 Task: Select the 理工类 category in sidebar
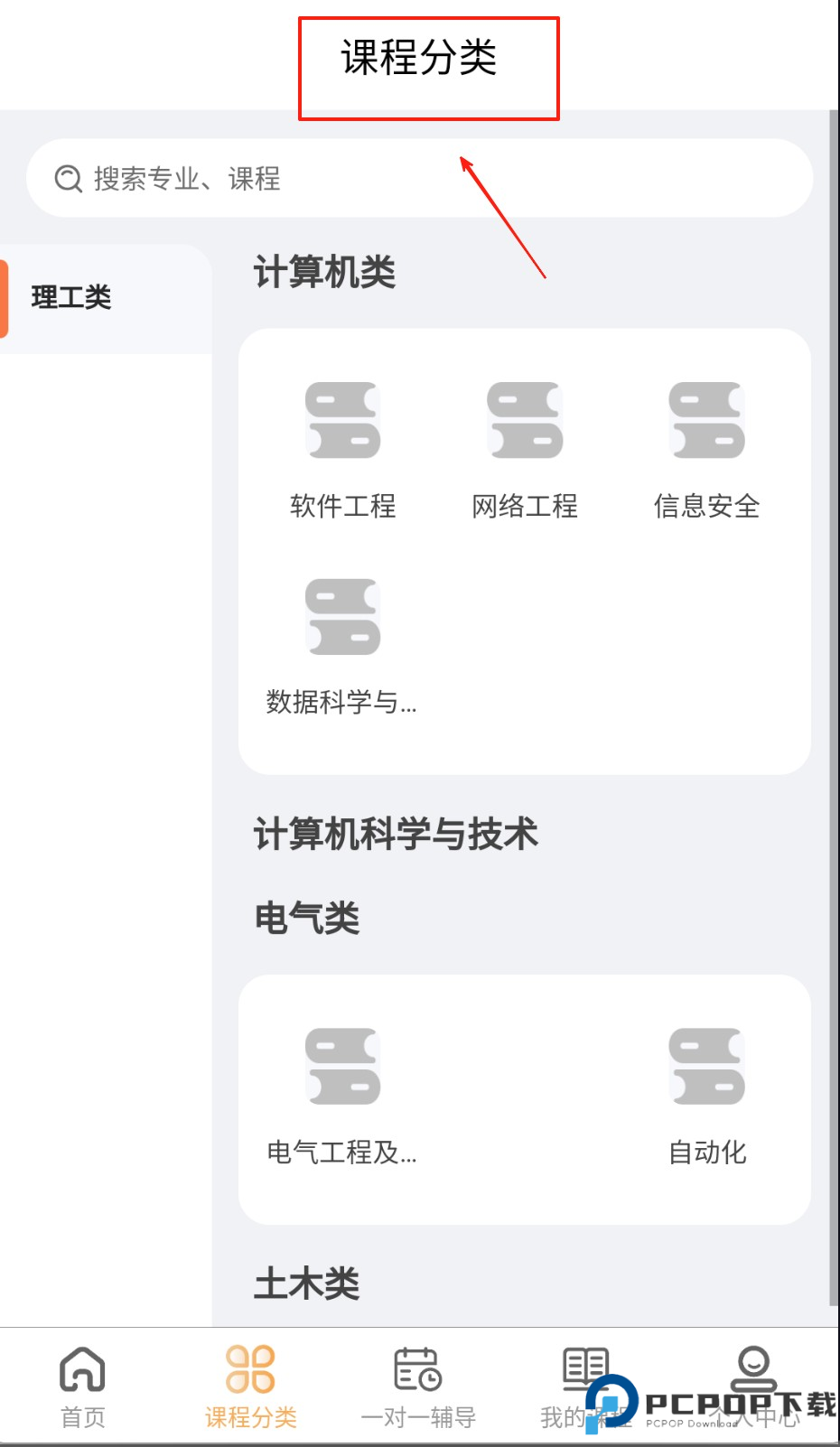[x=72, y=297]
